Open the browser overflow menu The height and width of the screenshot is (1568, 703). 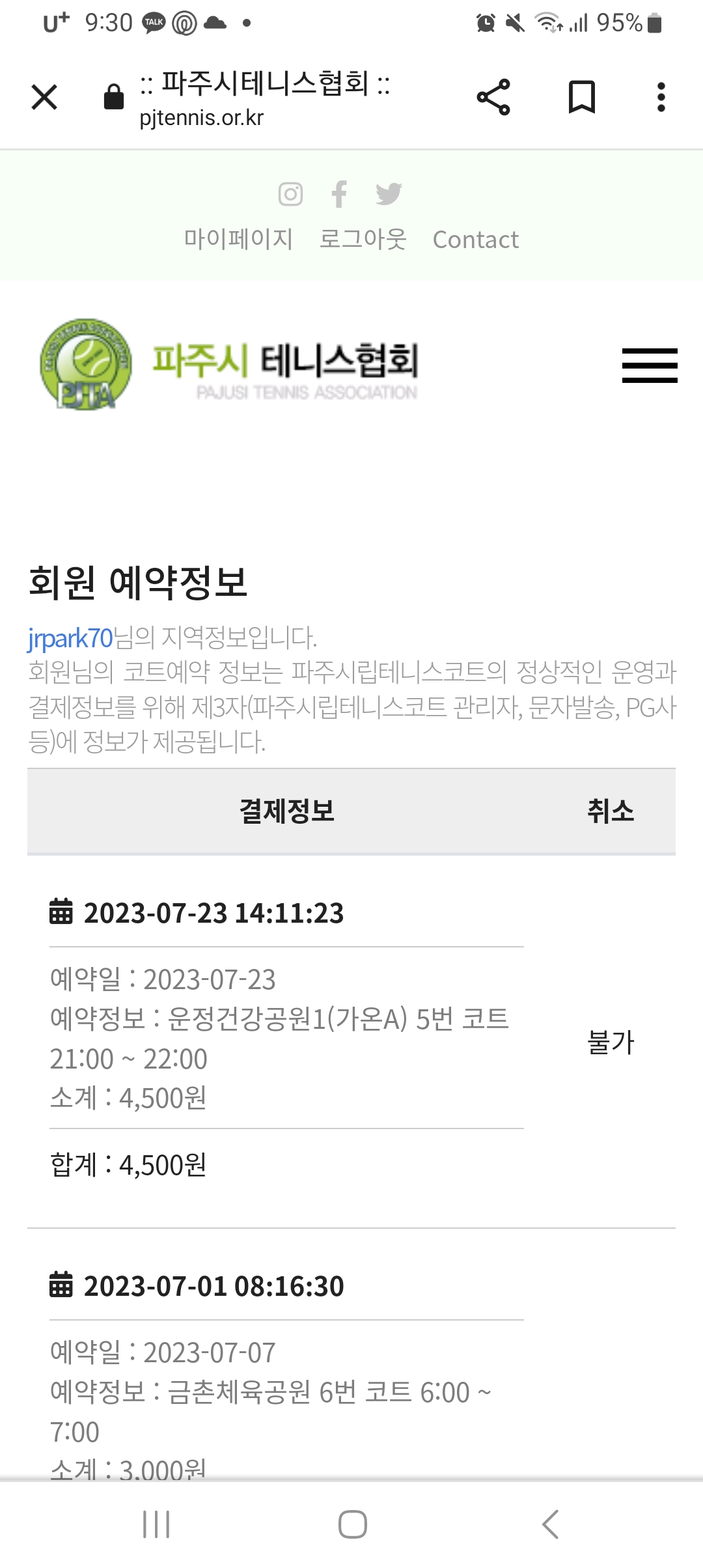[x=661, y=98]
